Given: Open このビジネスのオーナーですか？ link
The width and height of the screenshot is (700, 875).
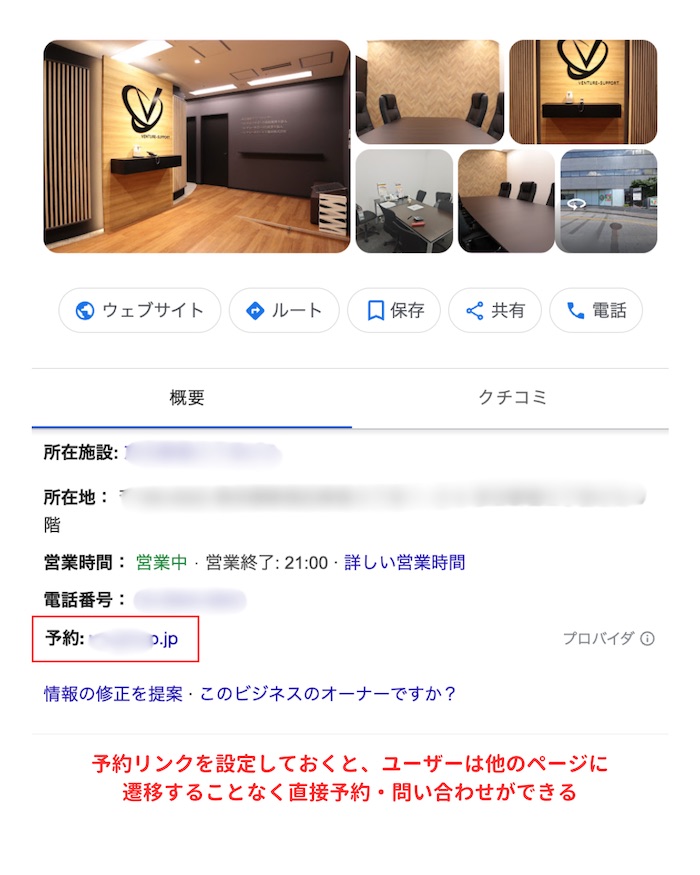Looking at the screenshot, I should pos(328,693).
